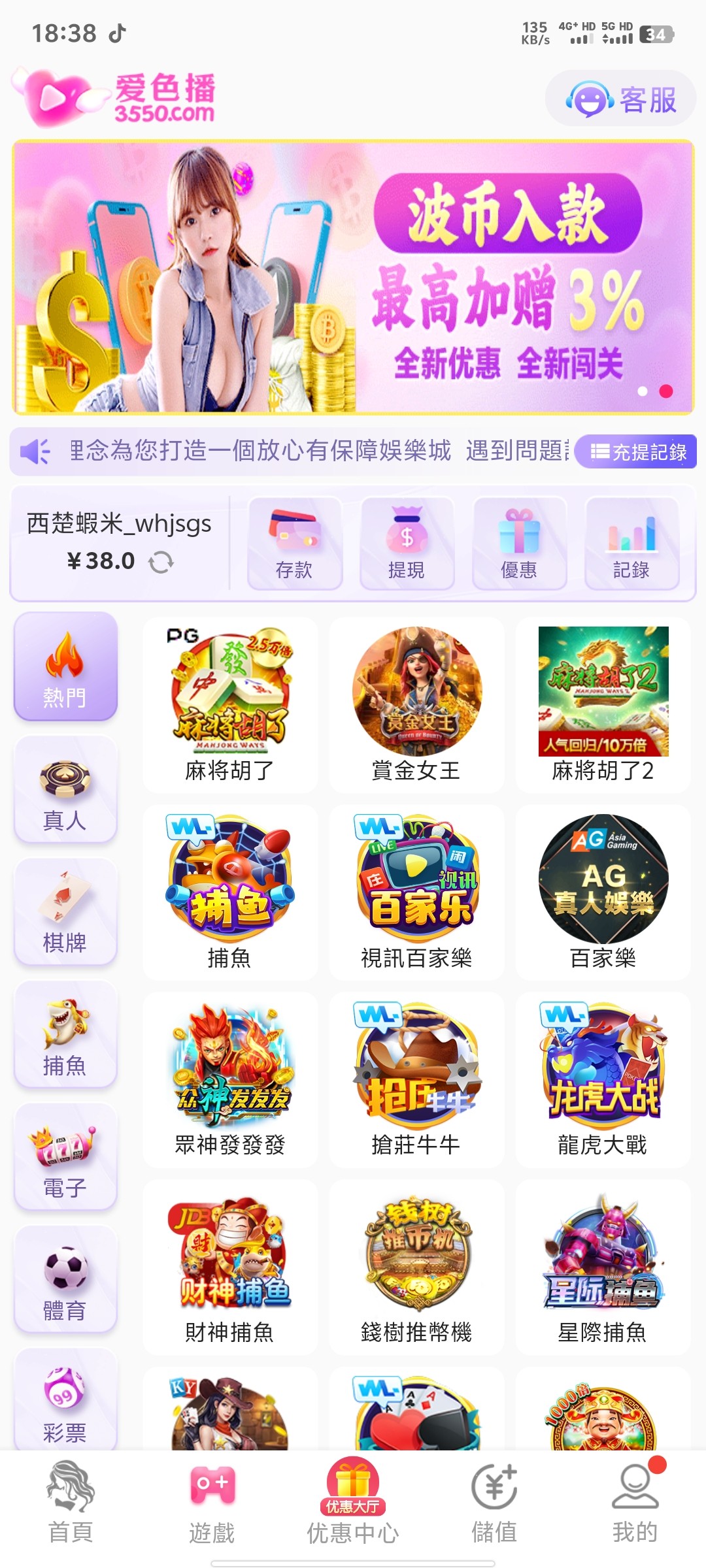Open 龍虎大戰 game tile

603,1079
